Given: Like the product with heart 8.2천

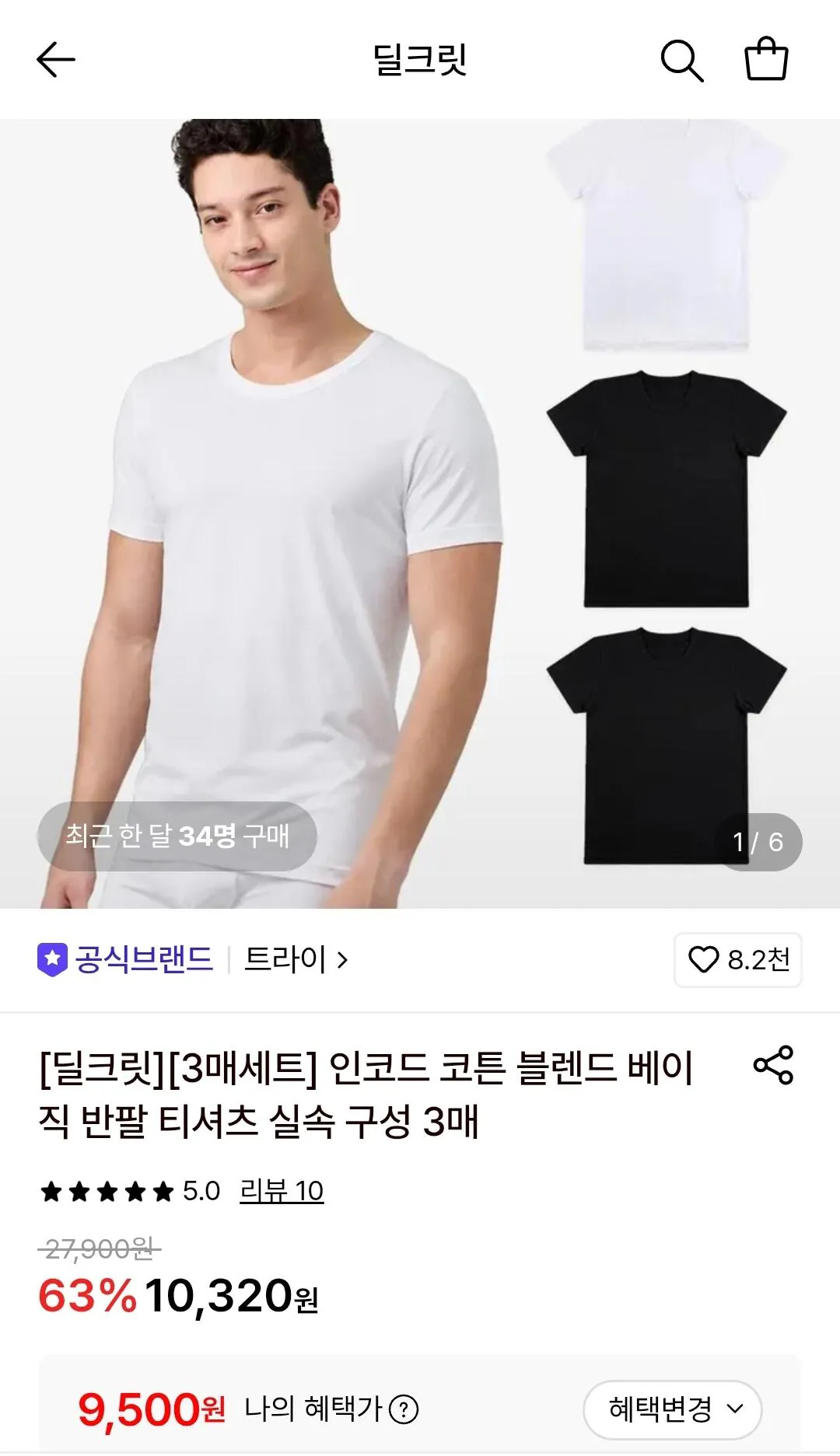Looking at the screenshot, I should [737, 960].
